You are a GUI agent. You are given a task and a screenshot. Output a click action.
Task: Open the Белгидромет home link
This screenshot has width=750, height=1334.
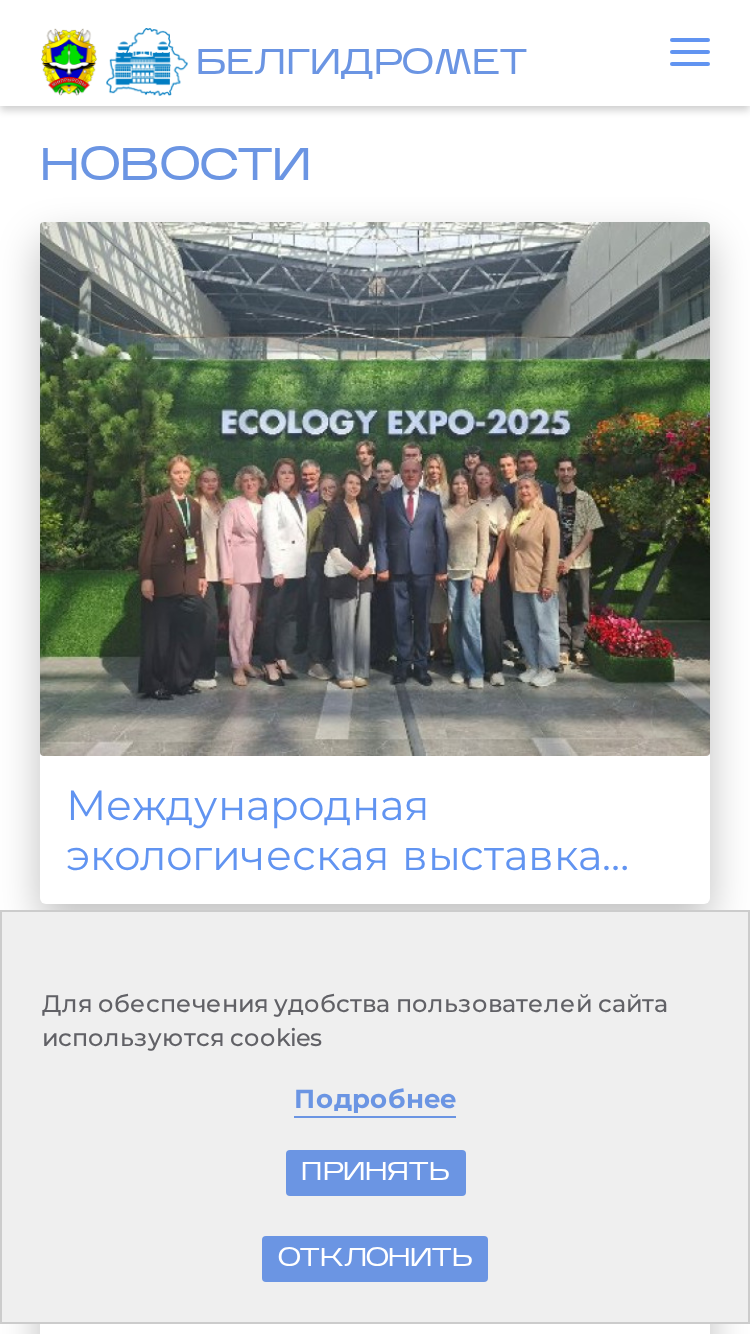pos(316,62)
